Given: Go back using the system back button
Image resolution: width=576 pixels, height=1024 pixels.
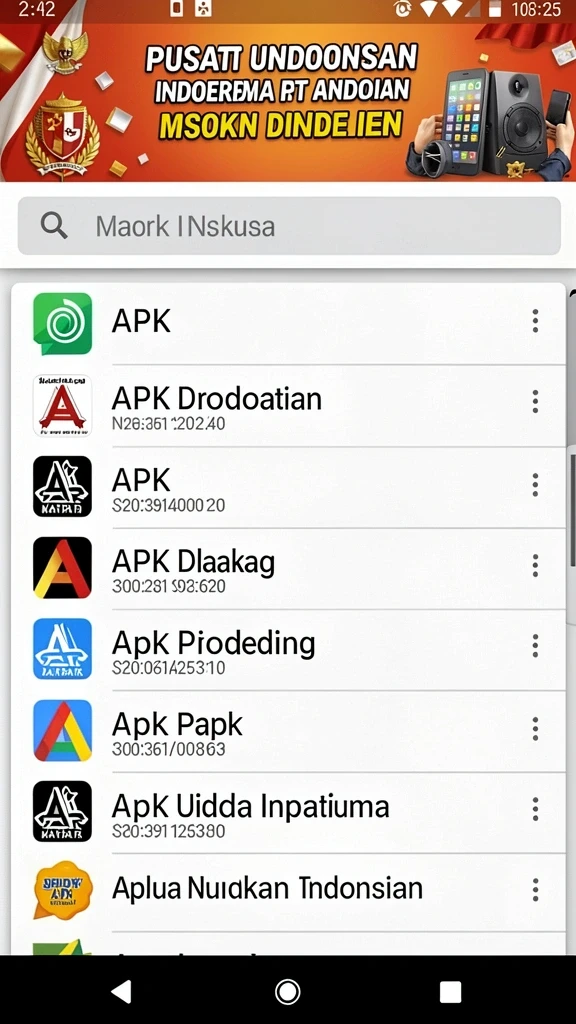Looking at the screenshot, I should [122, 991].
